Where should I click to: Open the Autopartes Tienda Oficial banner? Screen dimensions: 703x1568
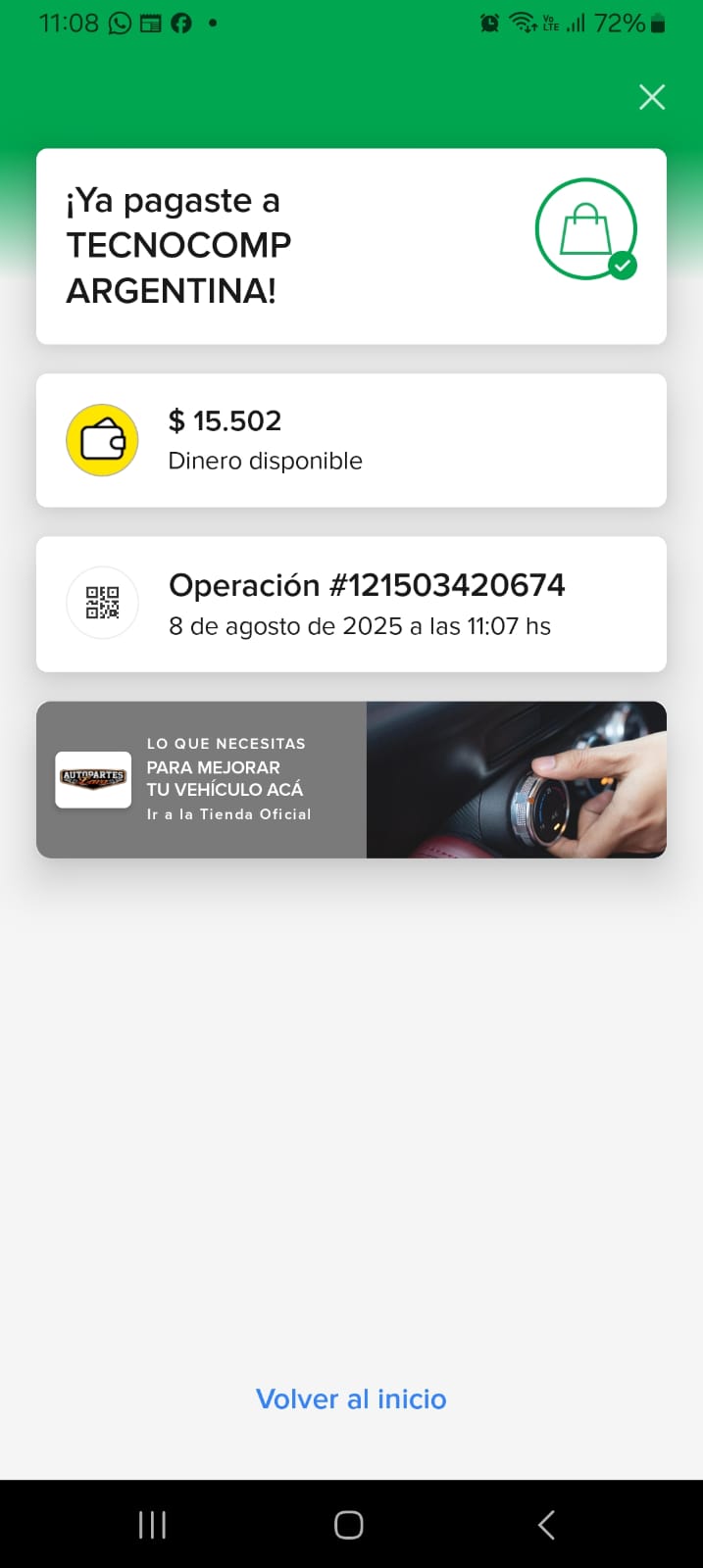[x=351, y=780]
